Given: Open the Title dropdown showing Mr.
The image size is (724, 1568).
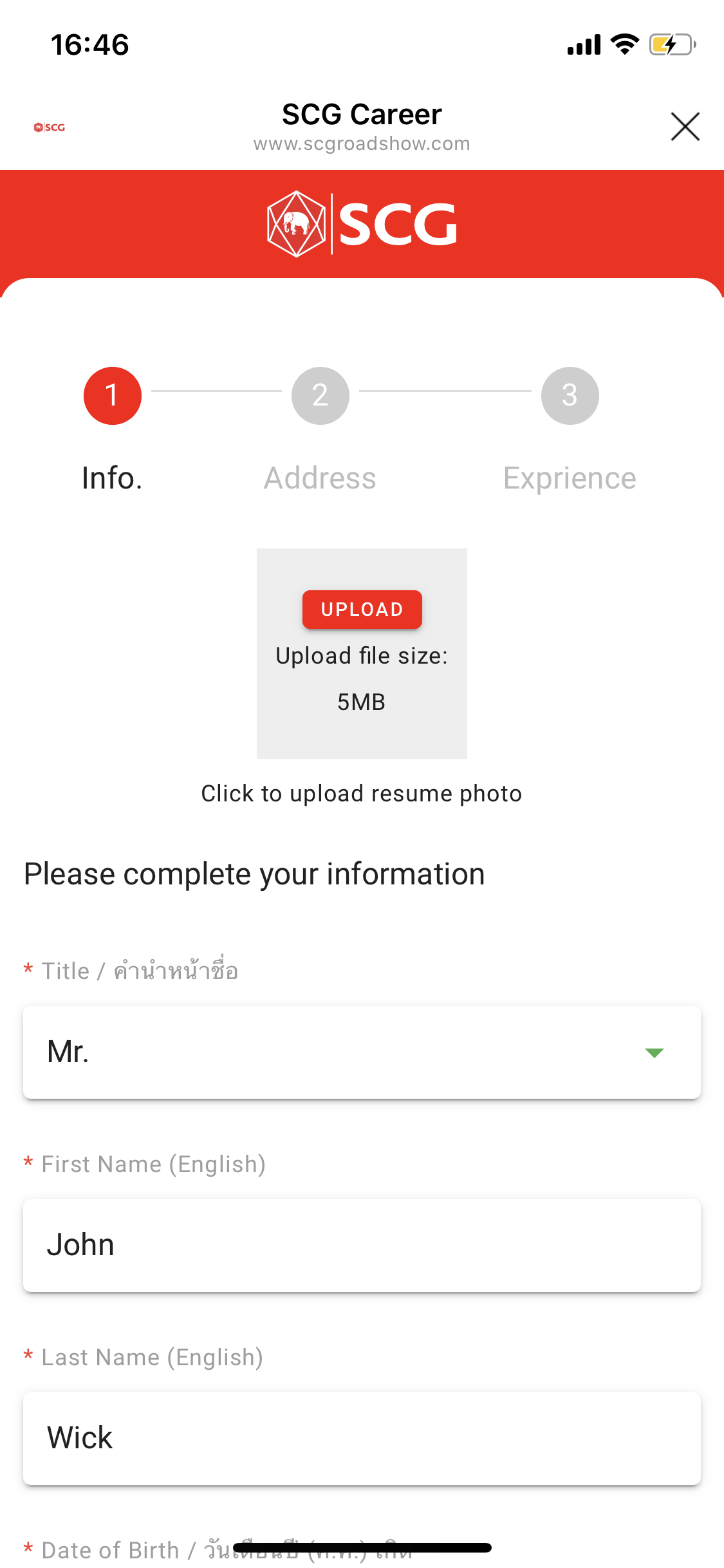Looking at the screenshot, I should tap(362, 1052).
